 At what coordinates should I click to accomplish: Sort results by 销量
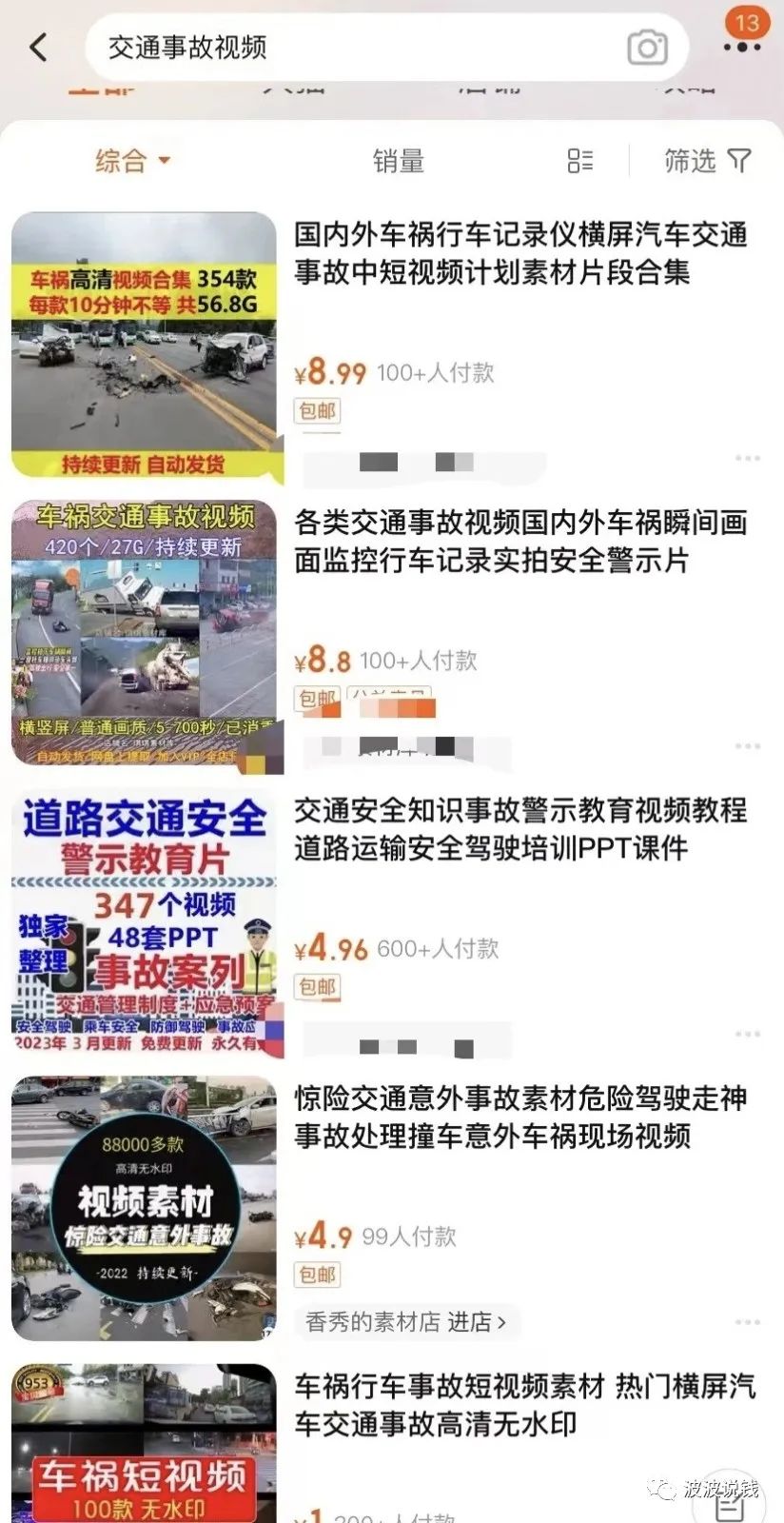(398, 161)
